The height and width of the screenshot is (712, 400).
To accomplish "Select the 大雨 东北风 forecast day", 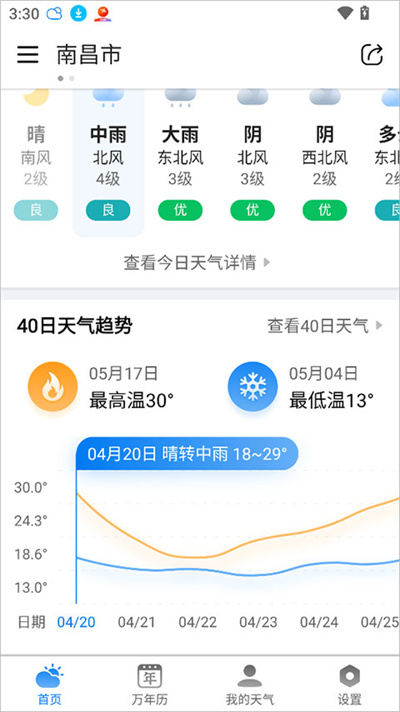I will point(180,163).
